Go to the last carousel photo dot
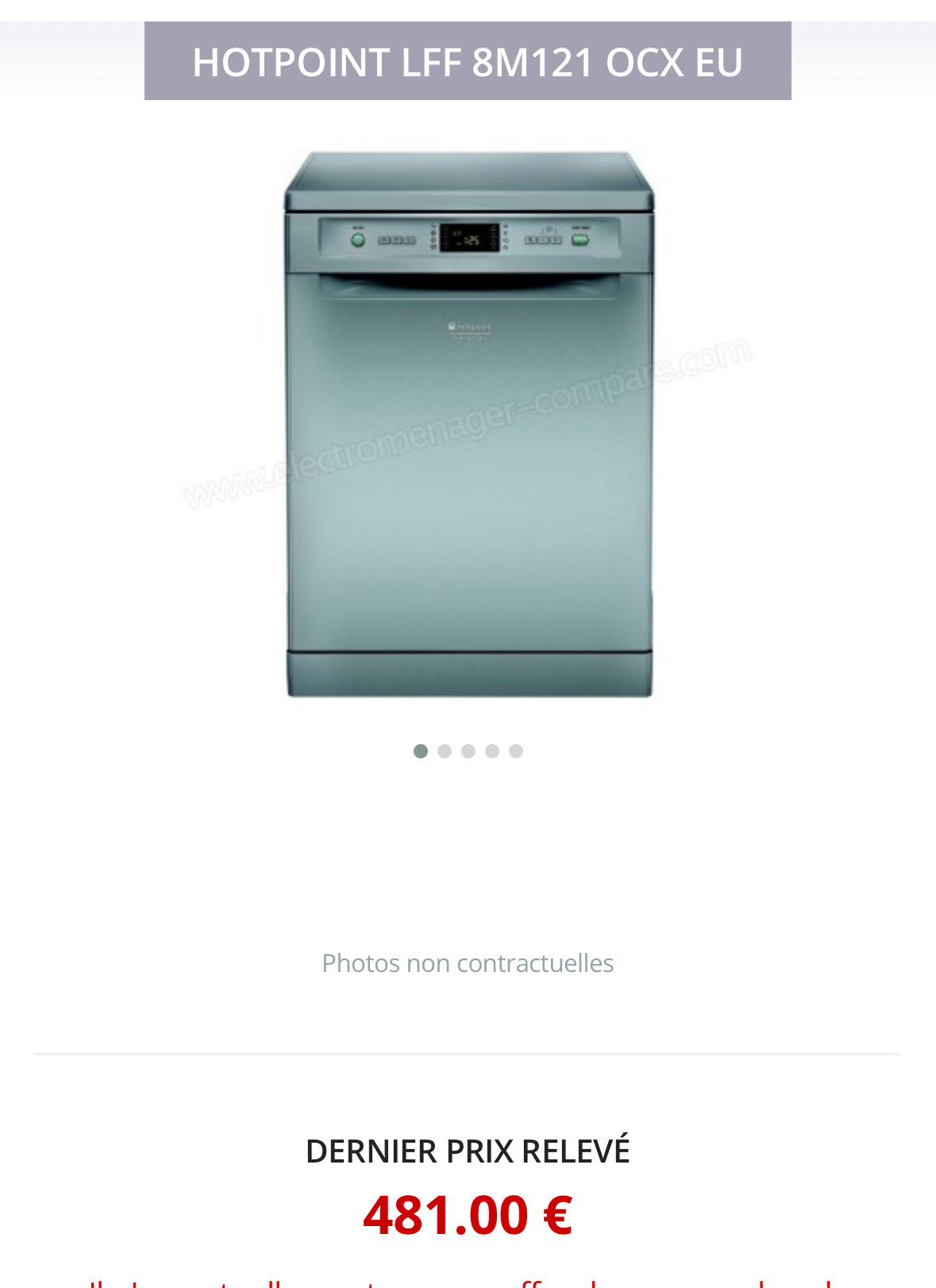 tap(516, 751)
